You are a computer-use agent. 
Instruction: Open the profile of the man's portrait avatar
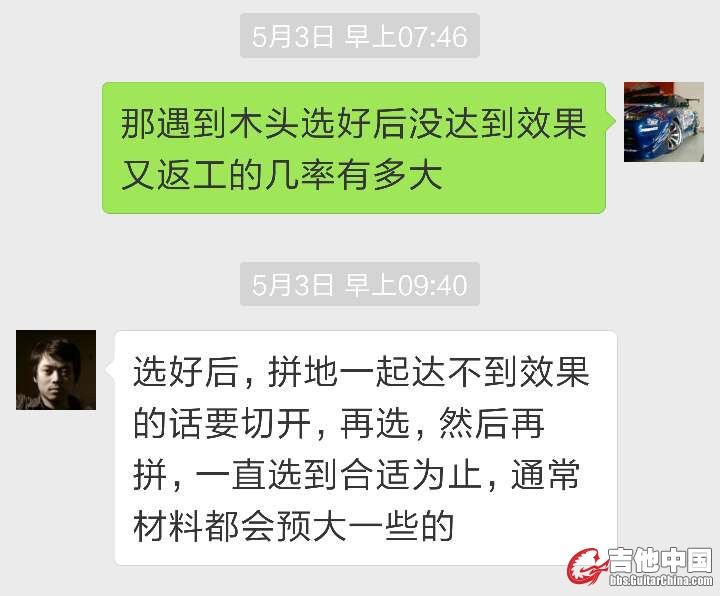pyautogui.click(x=56, y=370)
